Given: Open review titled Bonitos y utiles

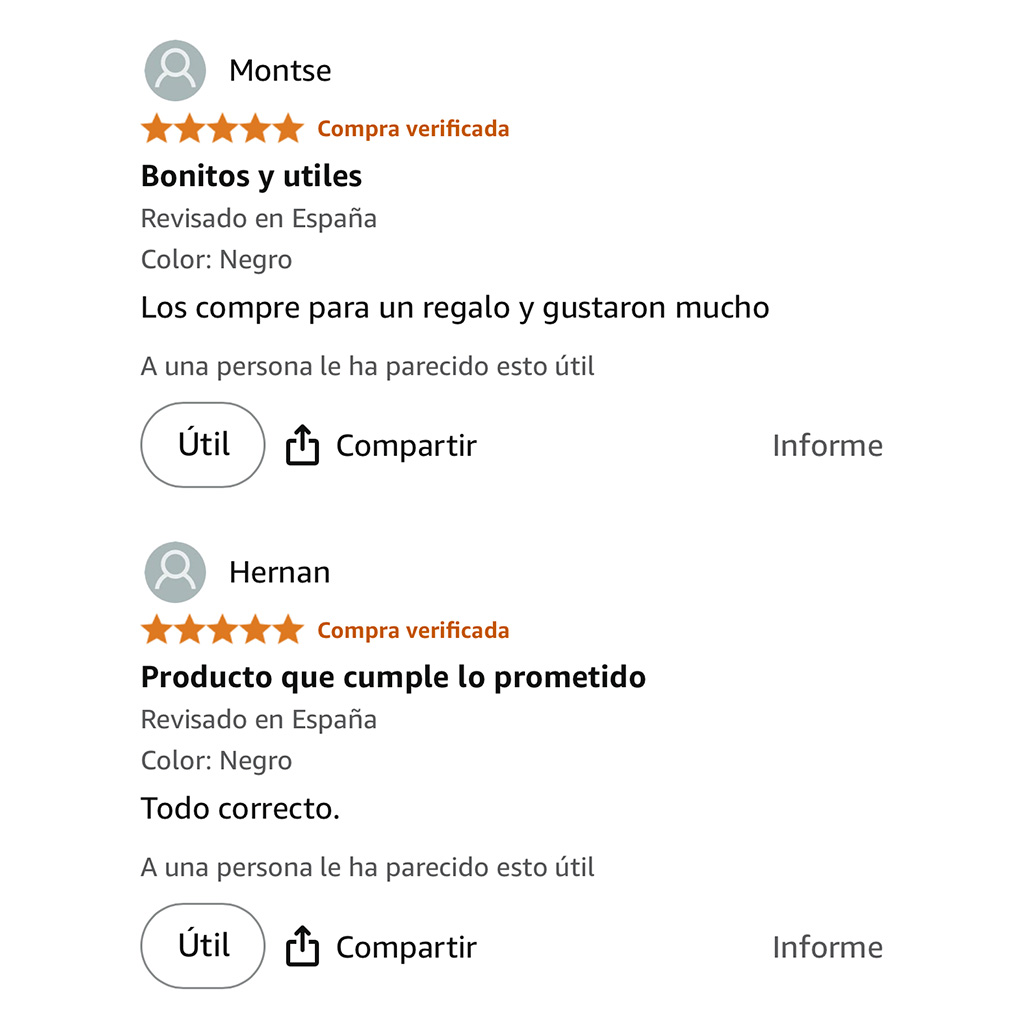Looking at the screenshot, I should click(x=251, y=176).
